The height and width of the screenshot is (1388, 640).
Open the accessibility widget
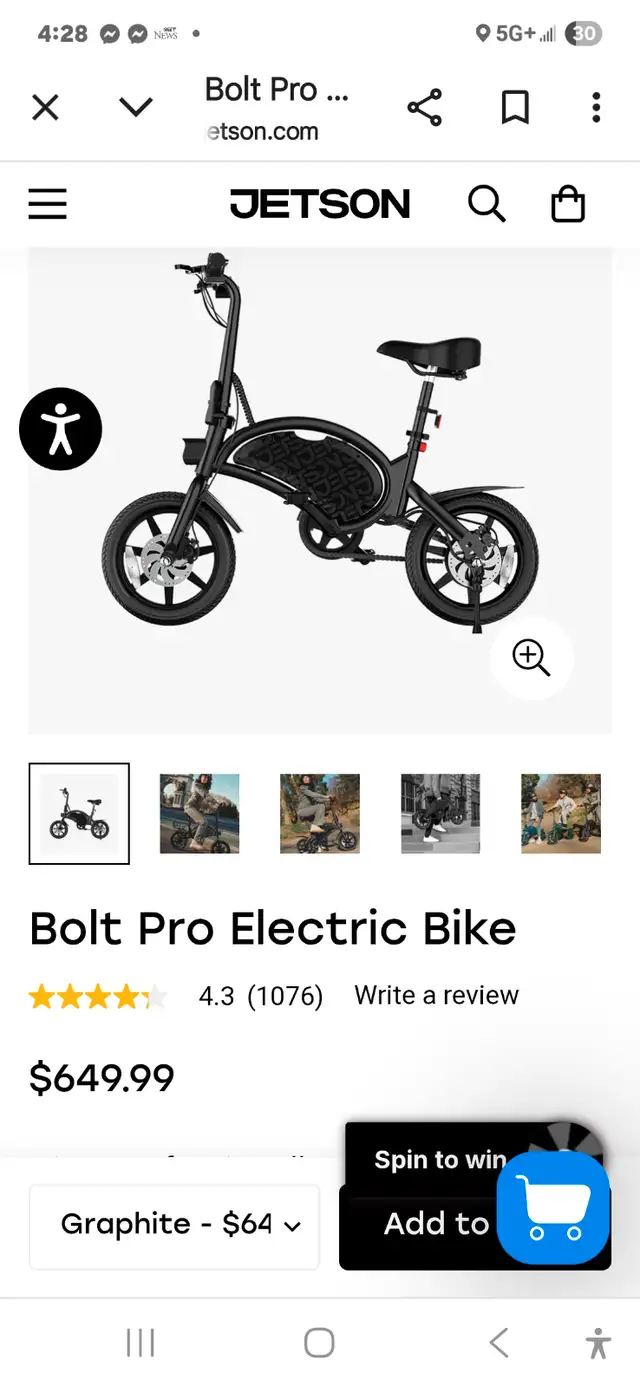[61, 429]
